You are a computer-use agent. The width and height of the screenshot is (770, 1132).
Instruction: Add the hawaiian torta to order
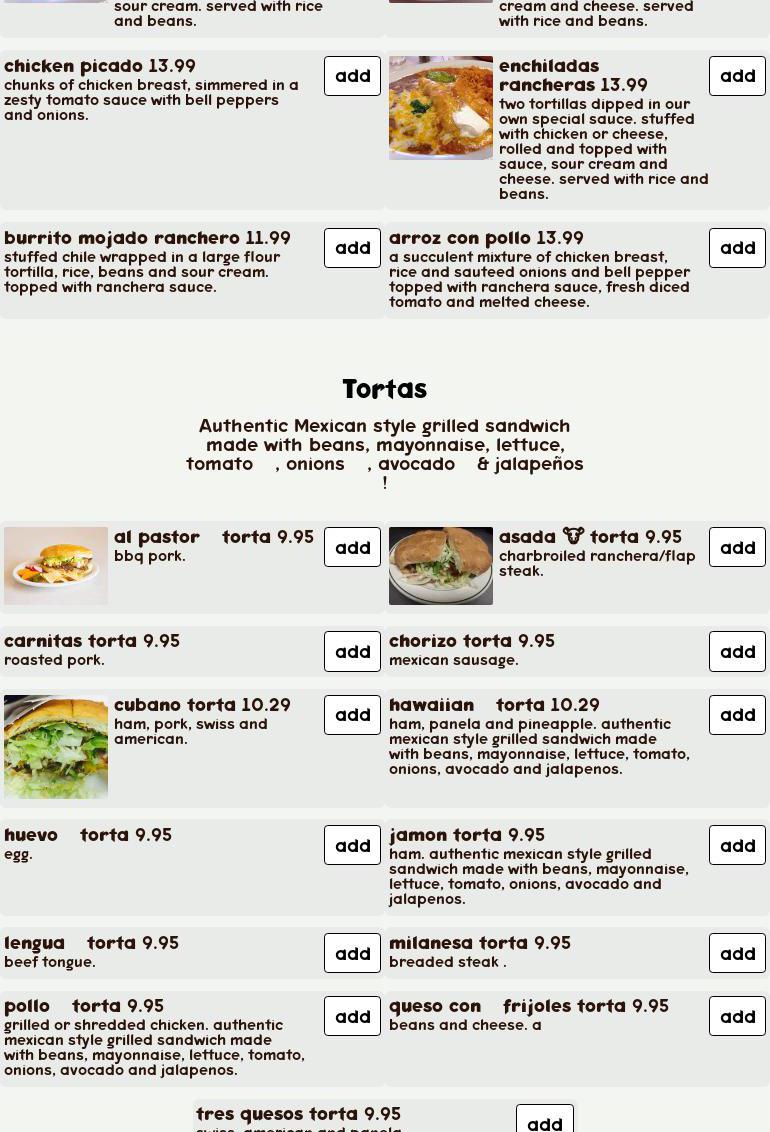[x=737, y=715]
